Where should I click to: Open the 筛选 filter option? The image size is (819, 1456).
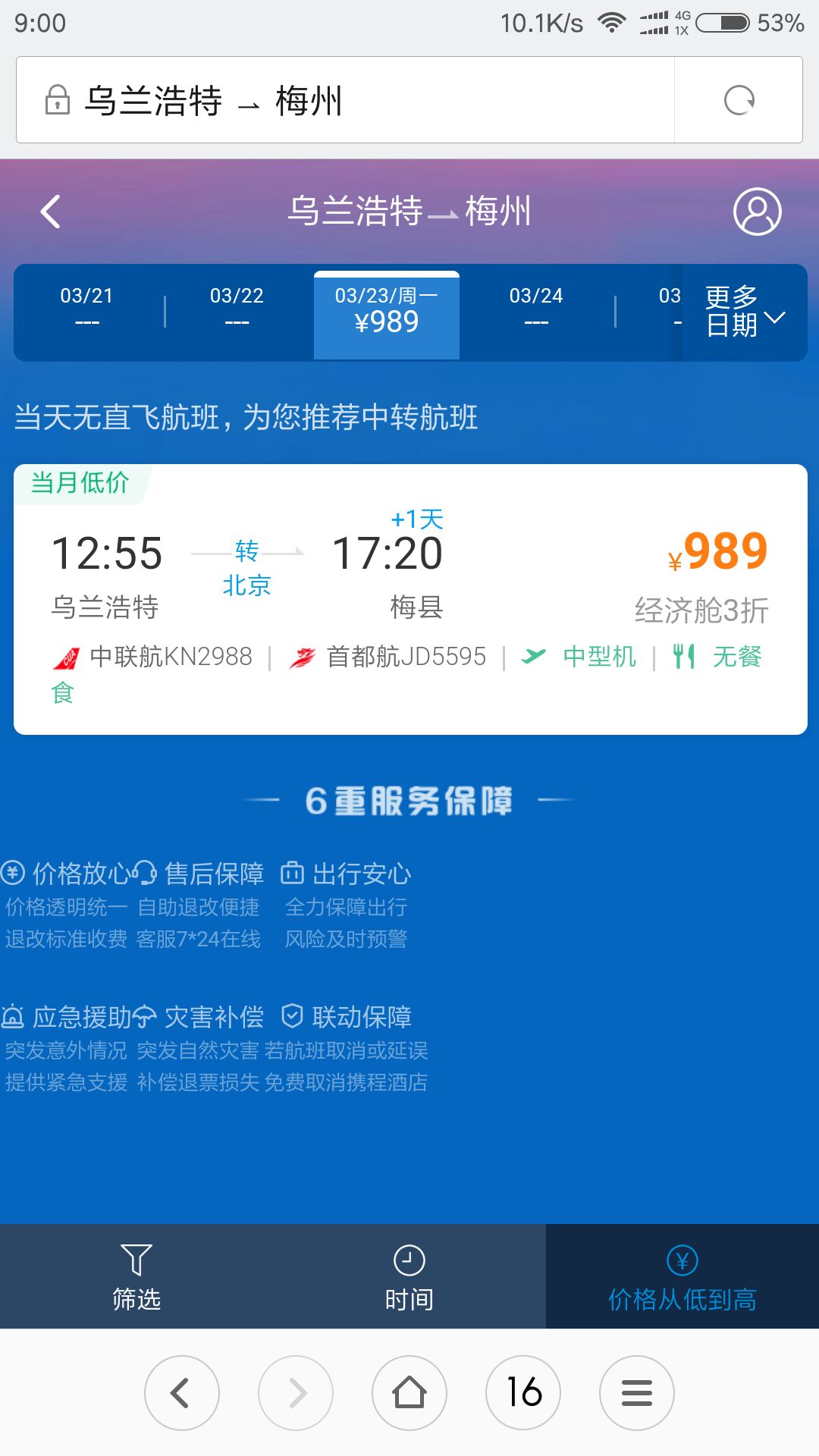[136, 1277]
